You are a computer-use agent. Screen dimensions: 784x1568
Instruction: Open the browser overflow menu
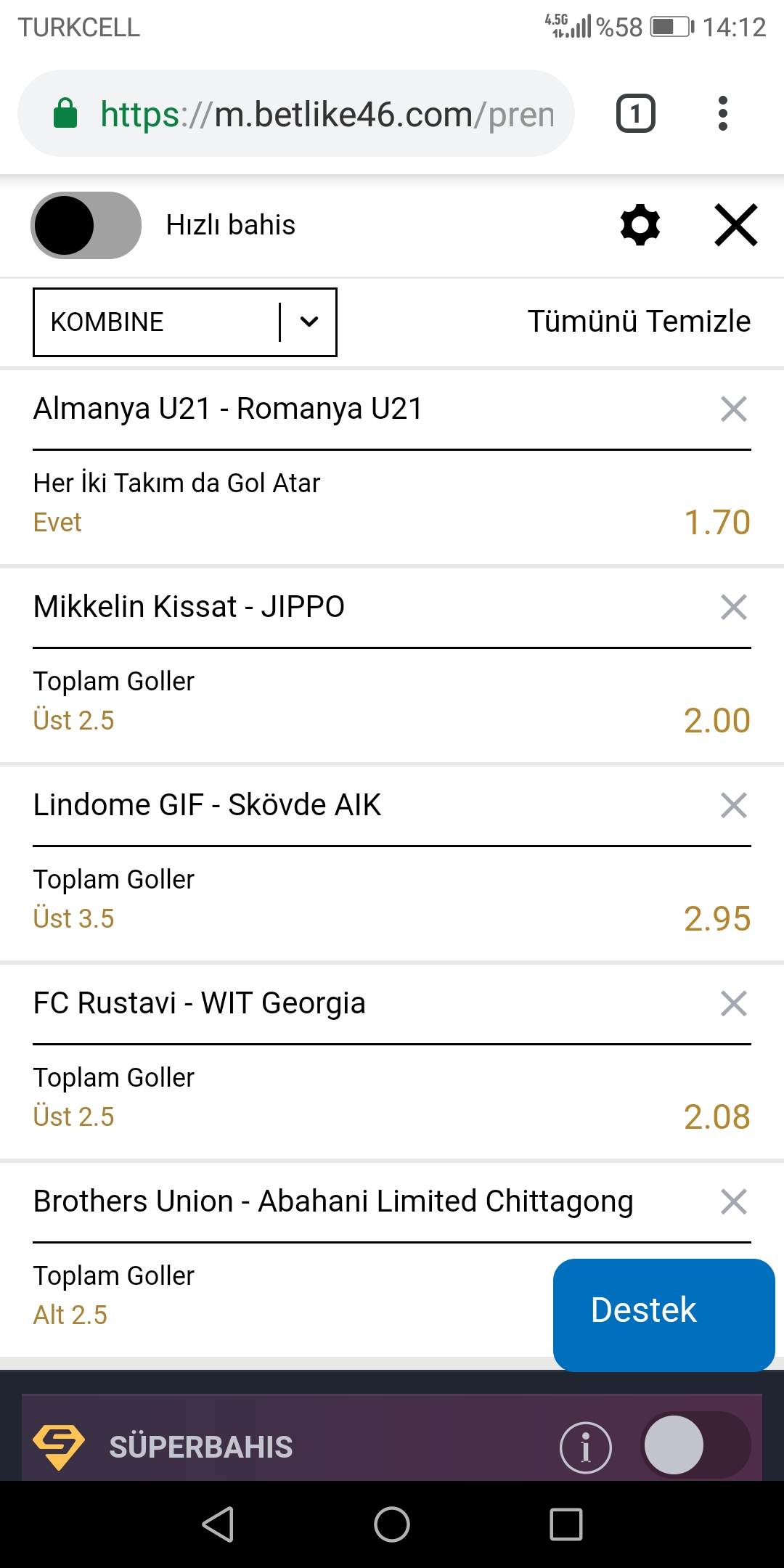point(722,113)
